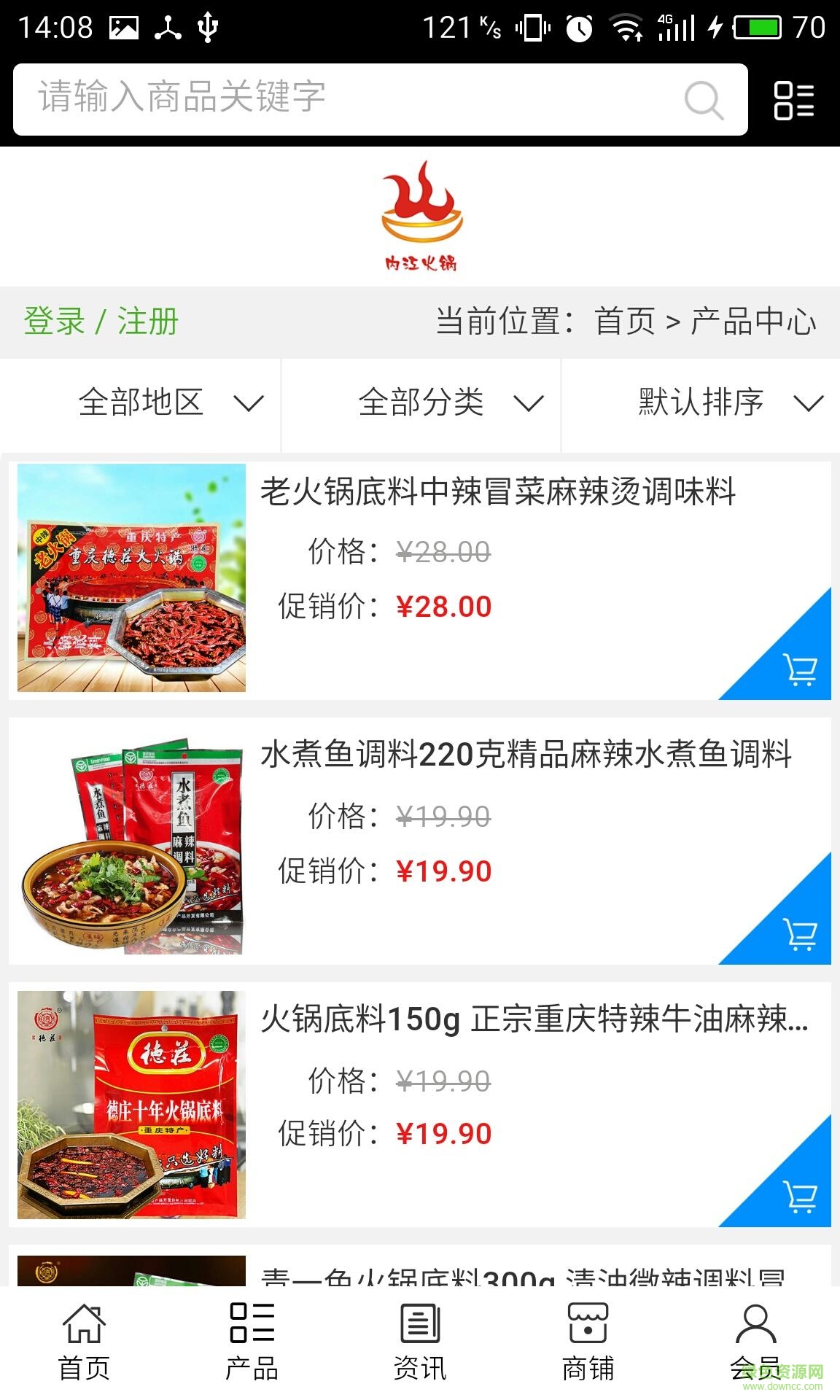This screenshot has width=840, height=1400.
Task: Tap the magnifier search icon
Action: [x=704, y=100]
